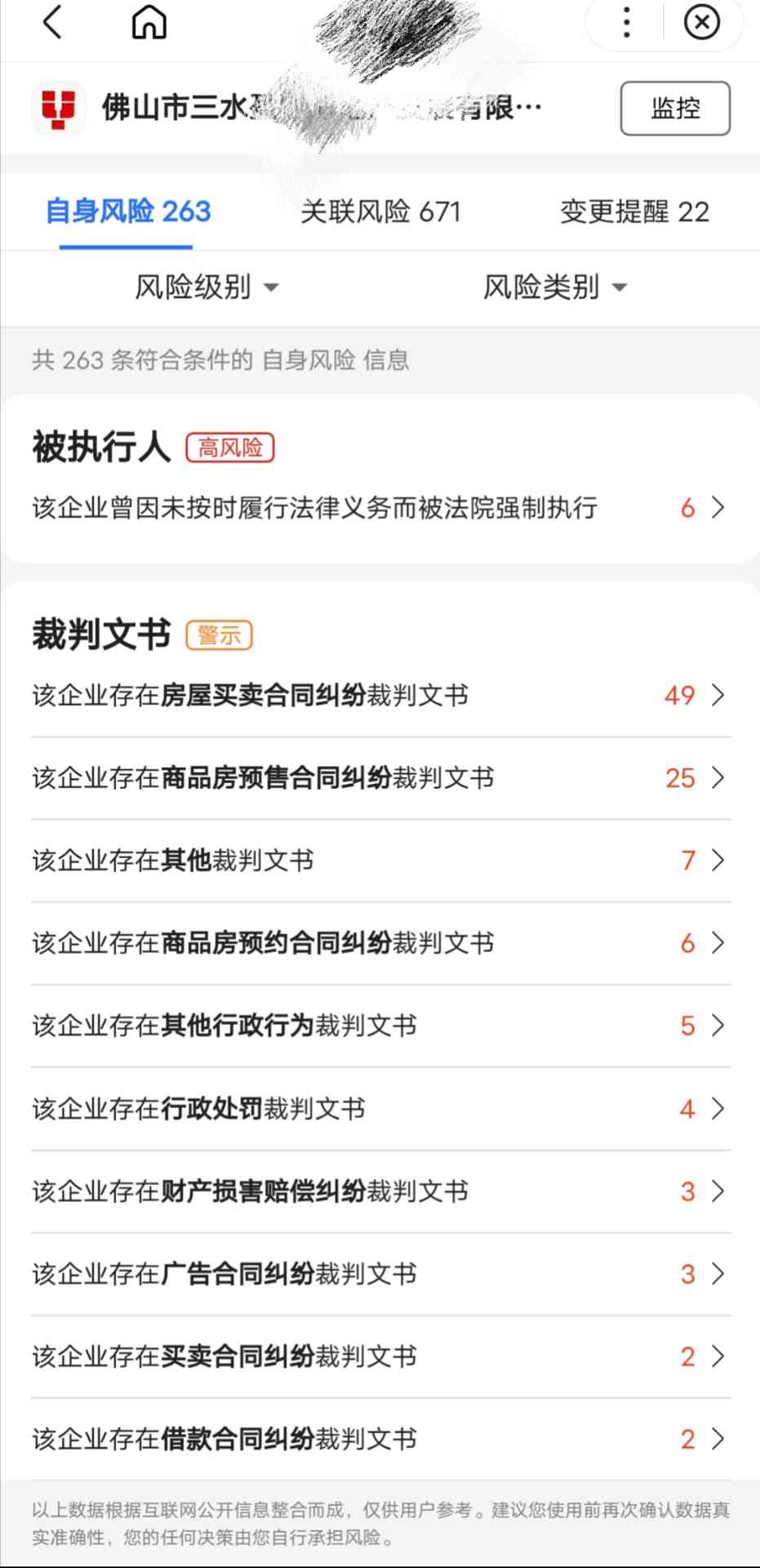
Task: View 商品房预售合同纠纷 judgment documents
Action: [380, 778]
